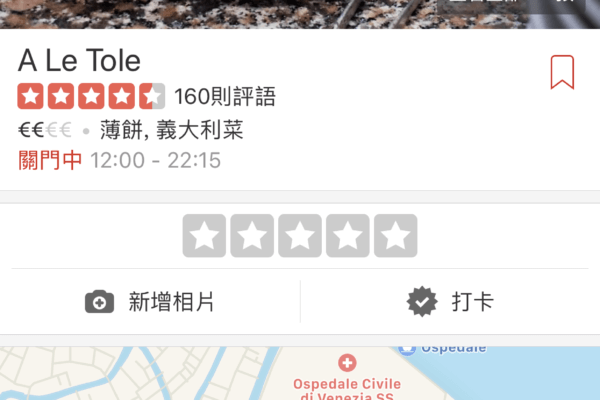Rate the restaurant one star
Viewport: 600px width, 400px height.
pos(206,236)
